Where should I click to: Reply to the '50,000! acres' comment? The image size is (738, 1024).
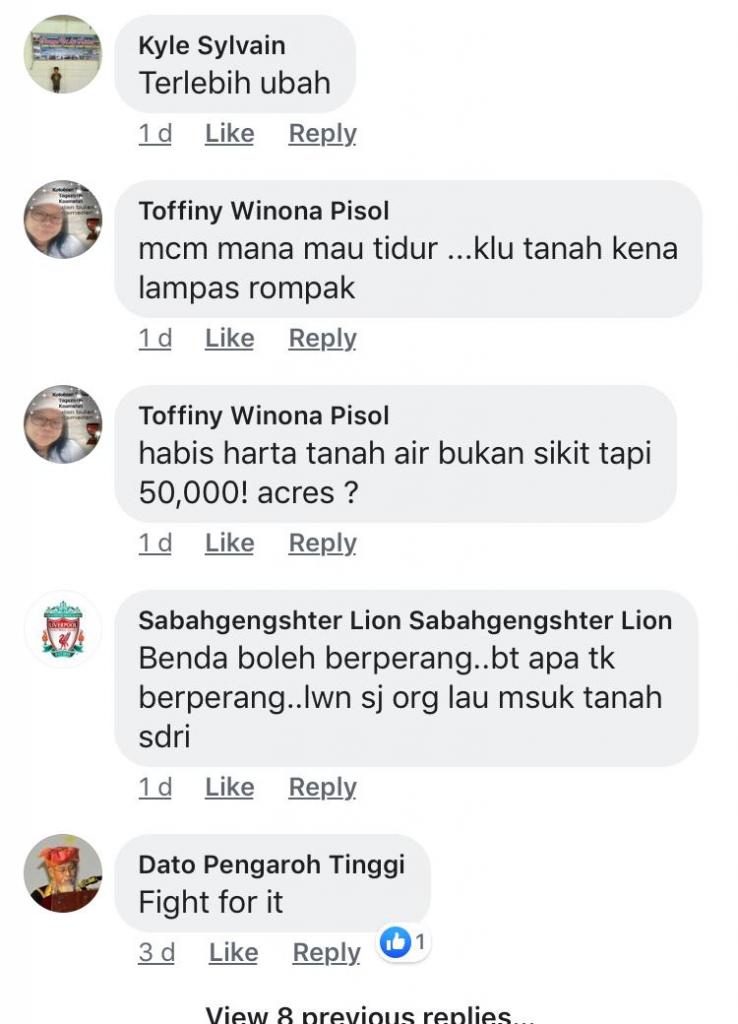click(322, 543)
